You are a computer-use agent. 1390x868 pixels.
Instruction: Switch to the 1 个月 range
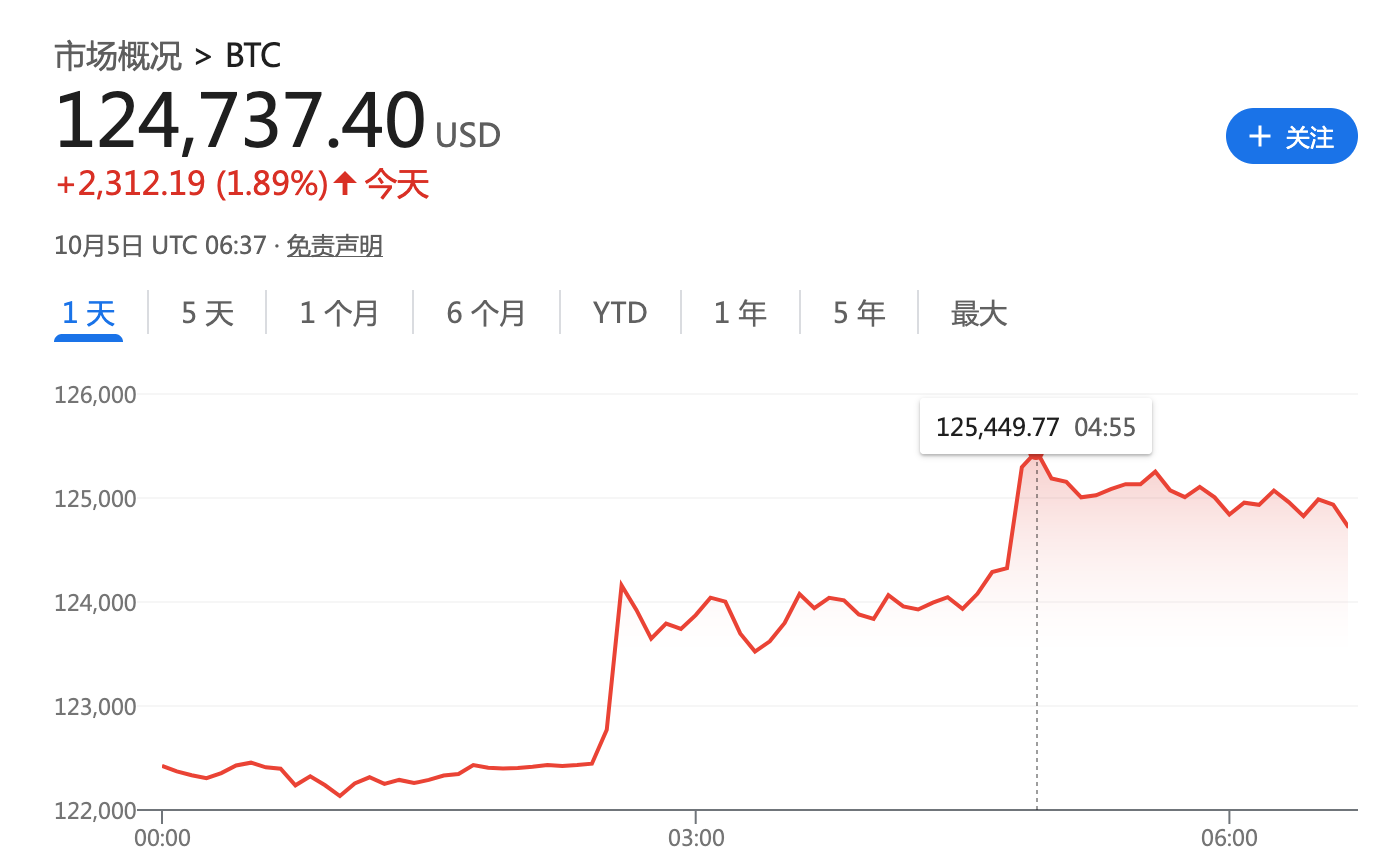[339, 314]
